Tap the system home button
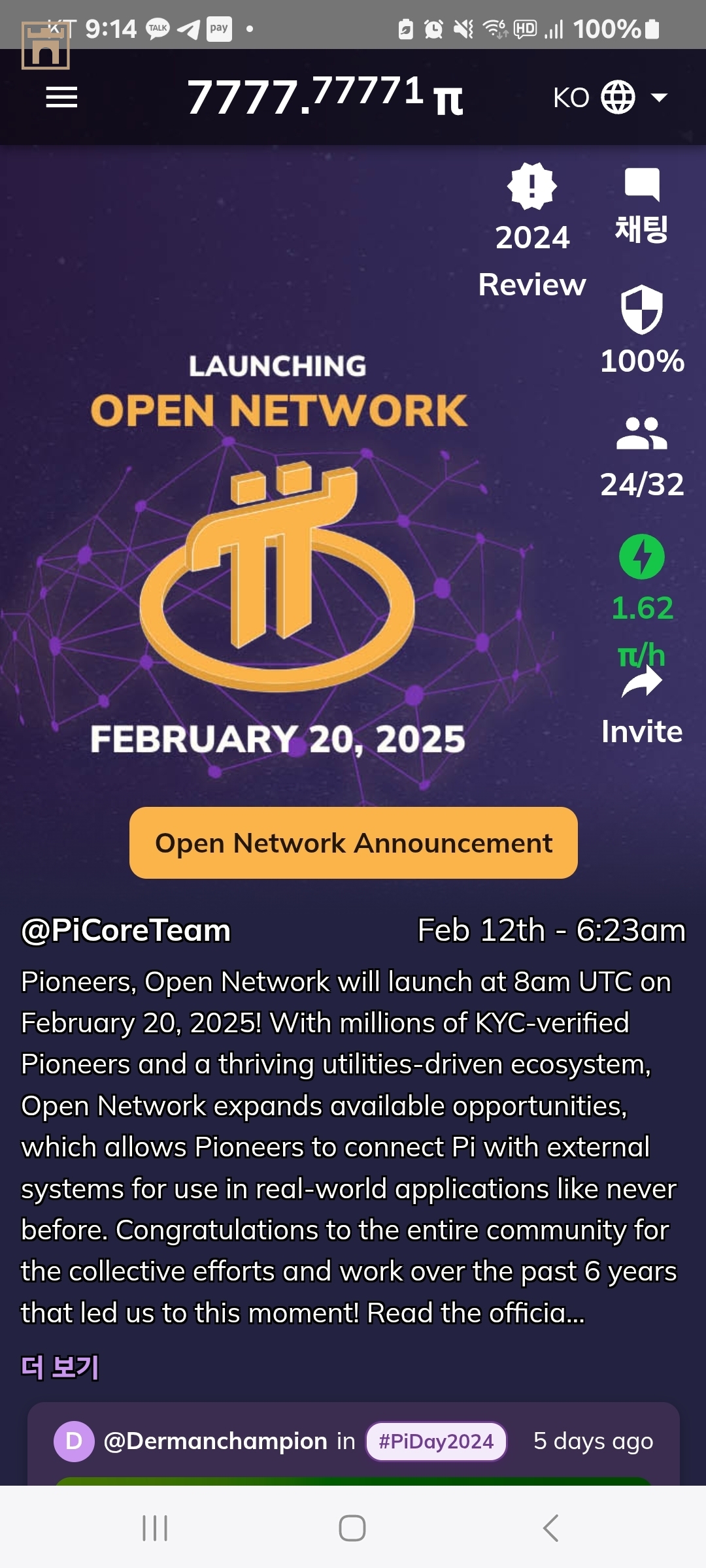The height and width of the screenshot is (1568, 706). [x=352, y=1528]
